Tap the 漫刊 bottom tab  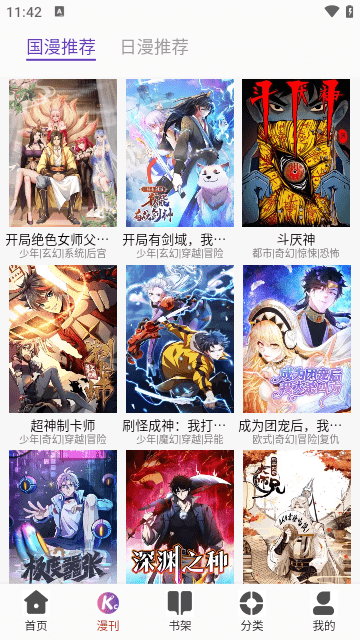108,611
